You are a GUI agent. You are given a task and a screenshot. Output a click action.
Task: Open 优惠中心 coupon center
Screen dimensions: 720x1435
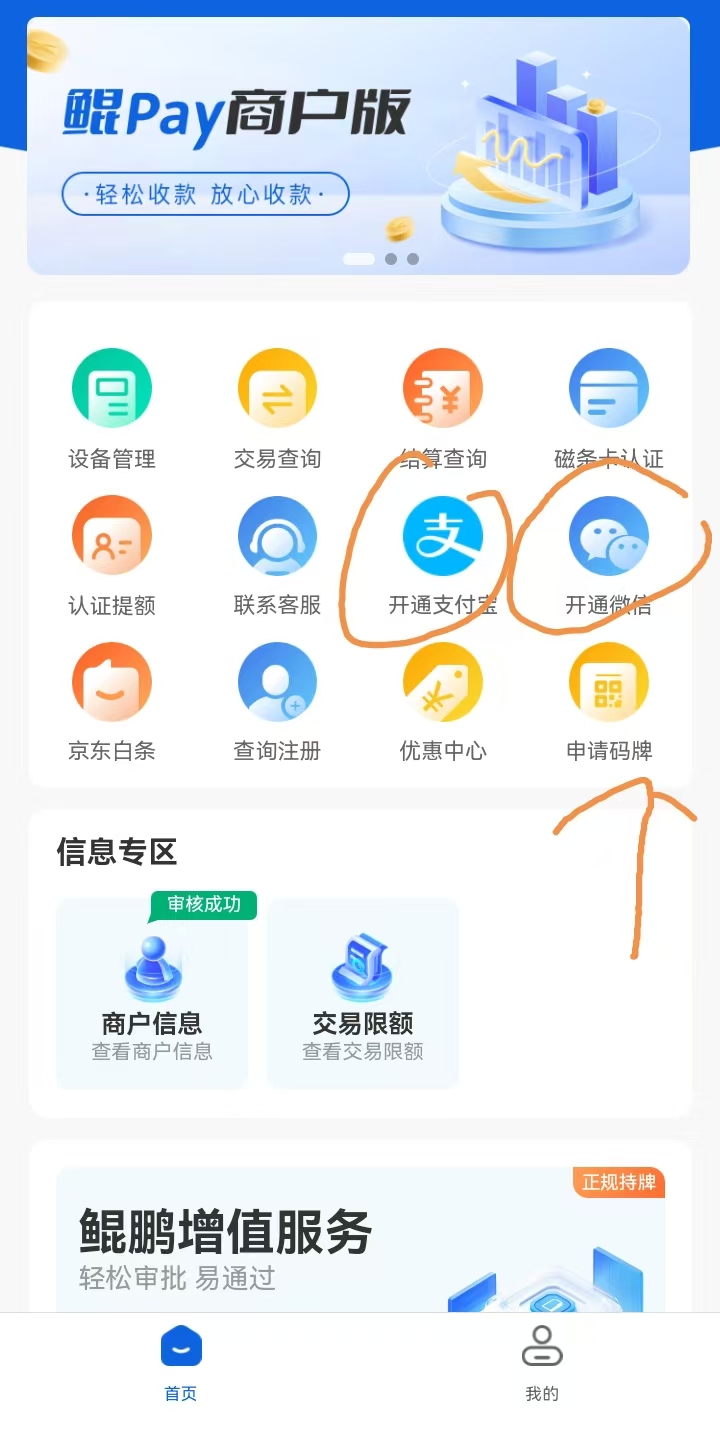click(x=443, y=697)
